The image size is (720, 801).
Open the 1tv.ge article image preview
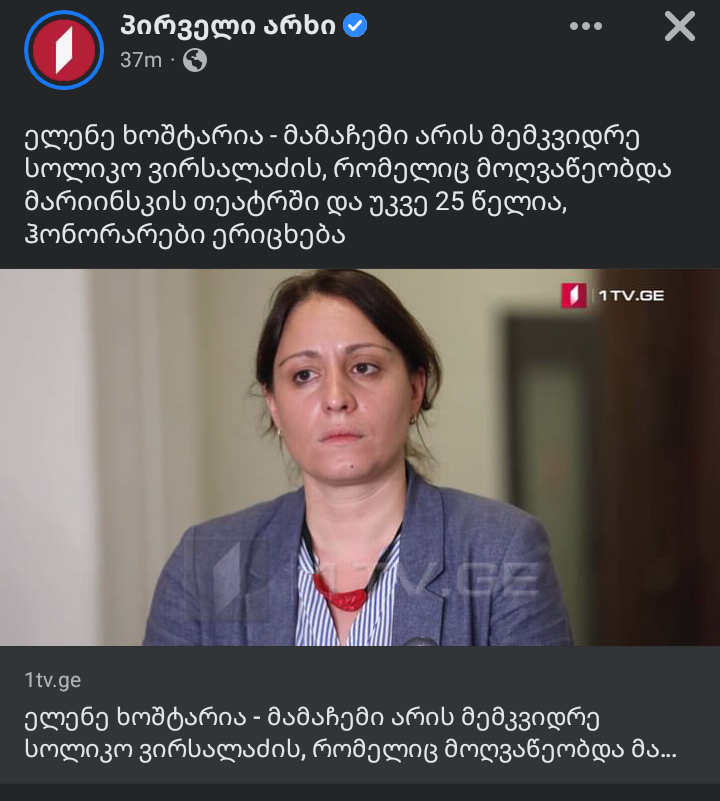tap(360, 457)
